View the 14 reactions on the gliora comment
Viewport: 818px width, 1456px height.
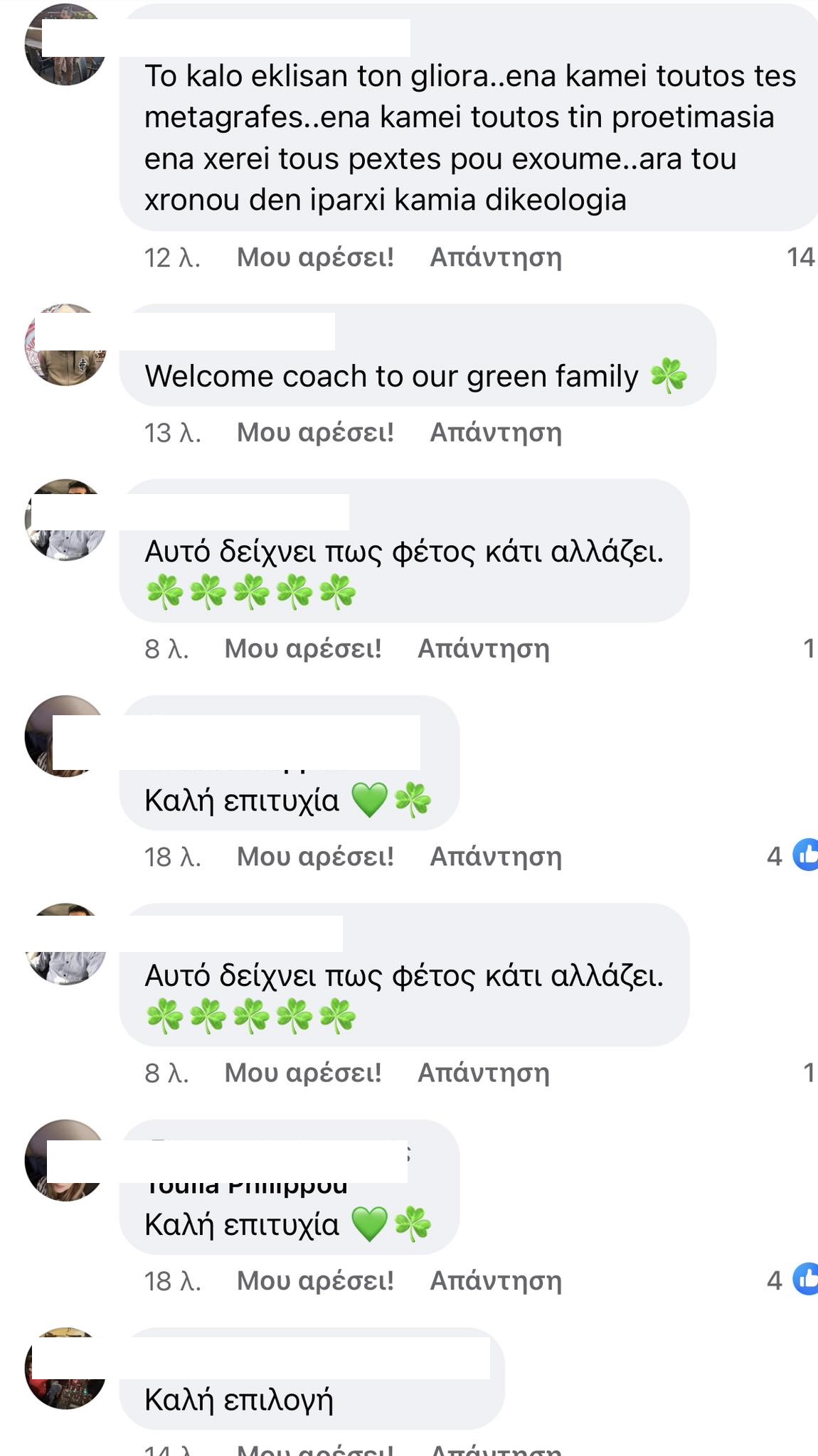coord(801,257)
